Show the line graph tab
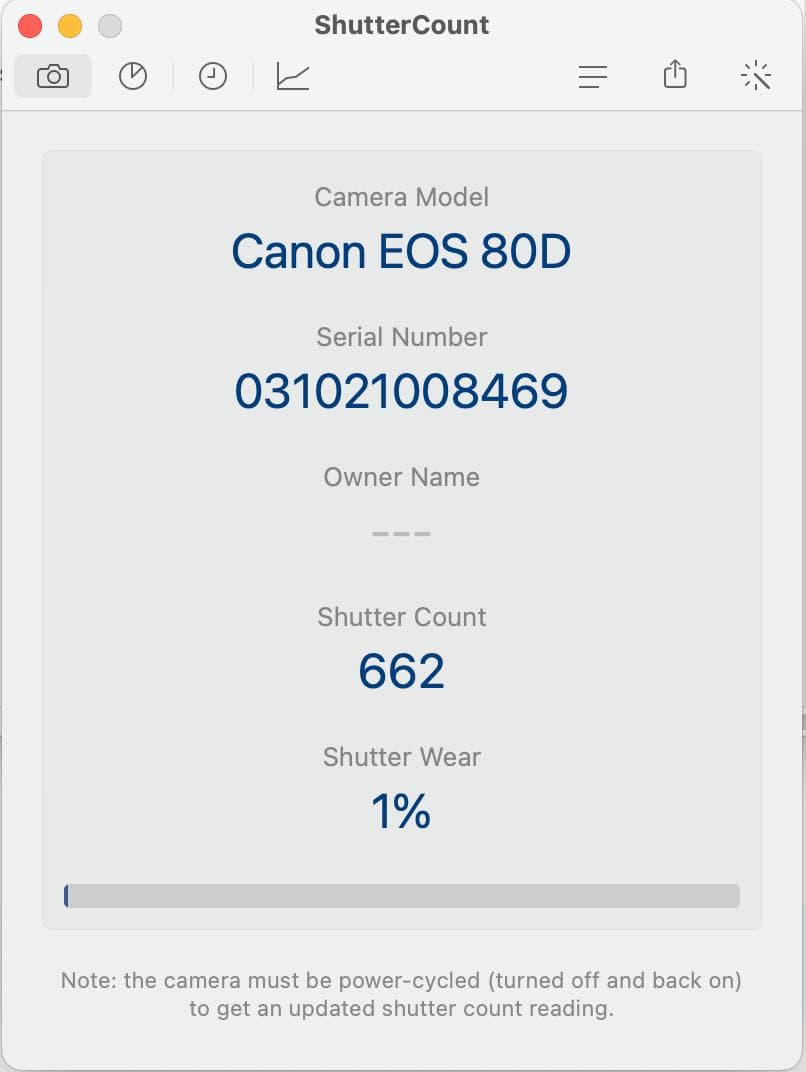This screenshot has width=806, height=1072. tap(293, 76)
